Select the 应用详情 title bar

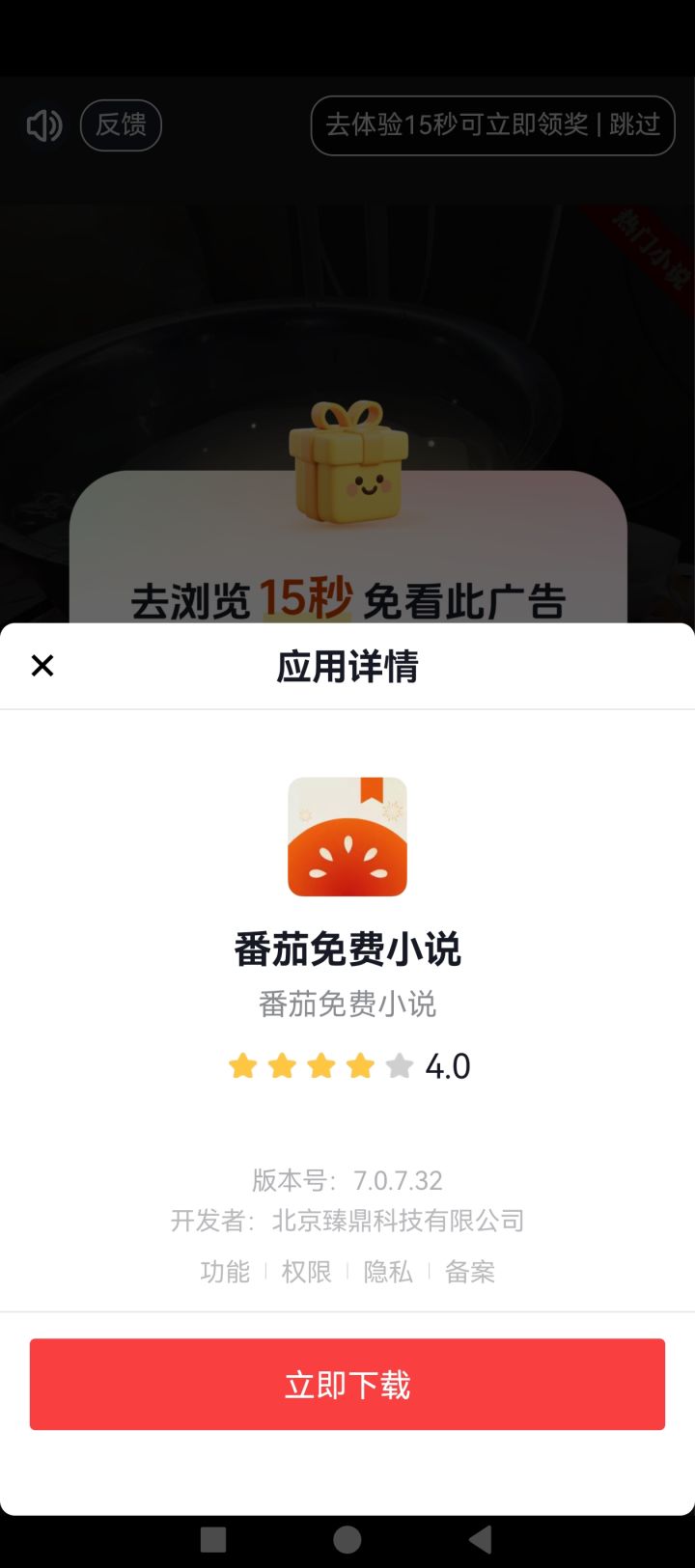(x=347, y=666)
